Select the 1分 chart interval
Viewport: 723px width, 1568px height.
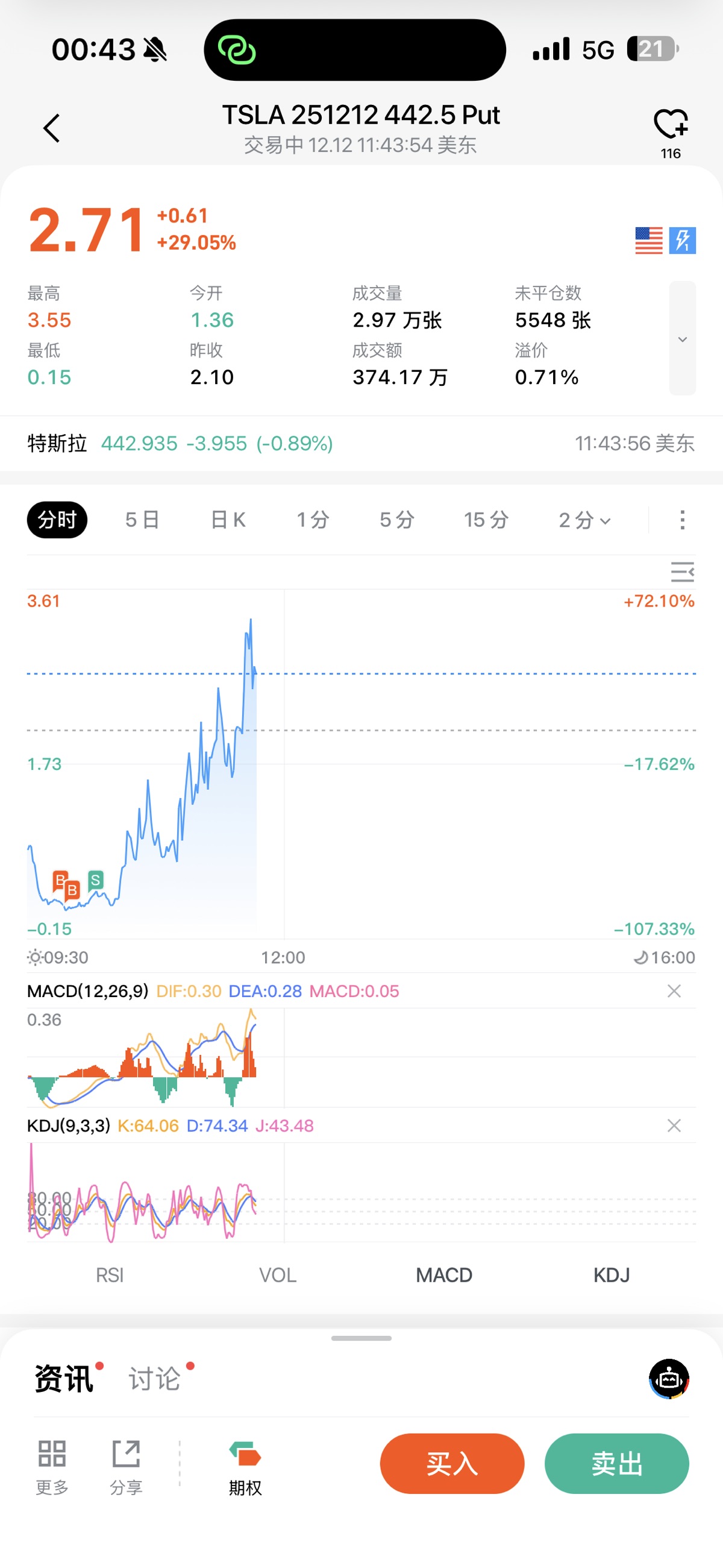pos(313,520)
